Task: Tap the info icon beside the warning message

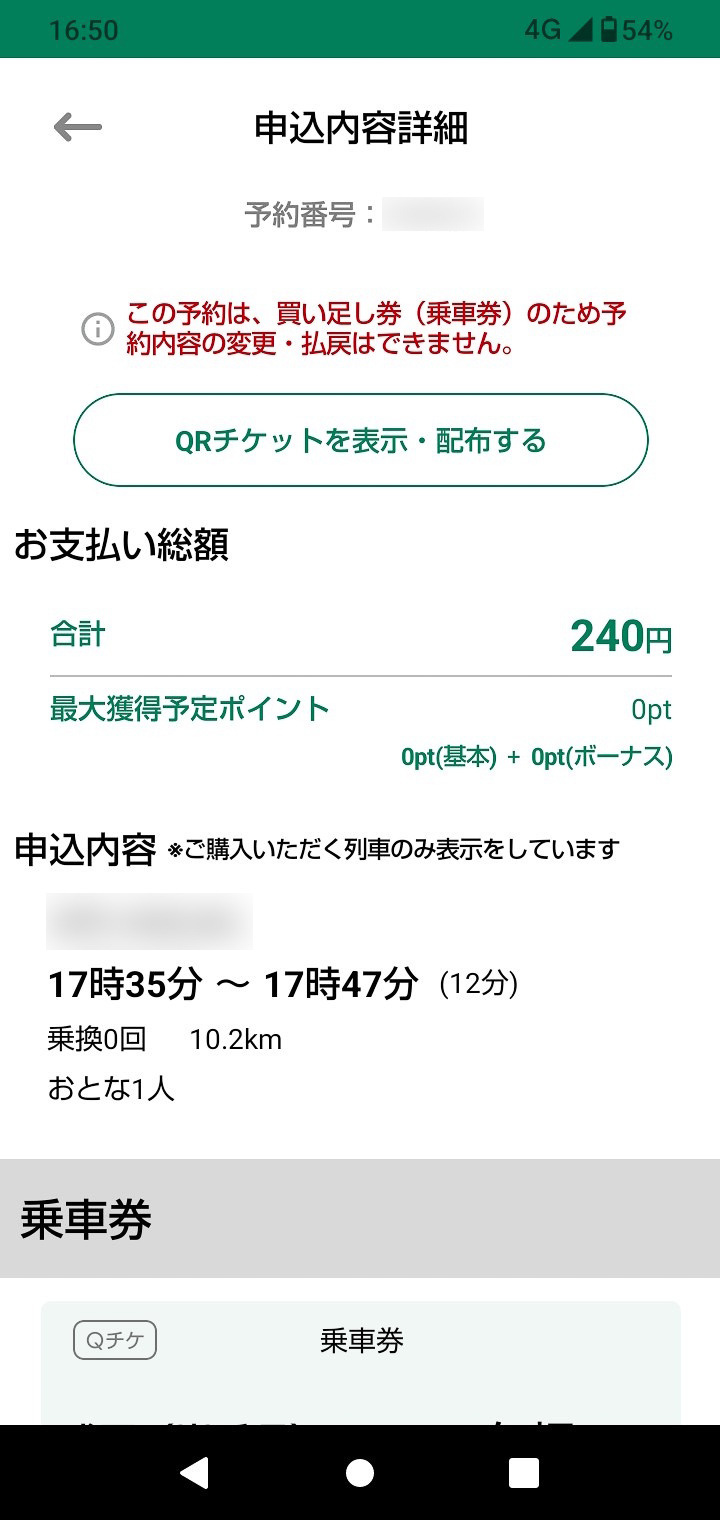Action: click(x=97, y=328)
